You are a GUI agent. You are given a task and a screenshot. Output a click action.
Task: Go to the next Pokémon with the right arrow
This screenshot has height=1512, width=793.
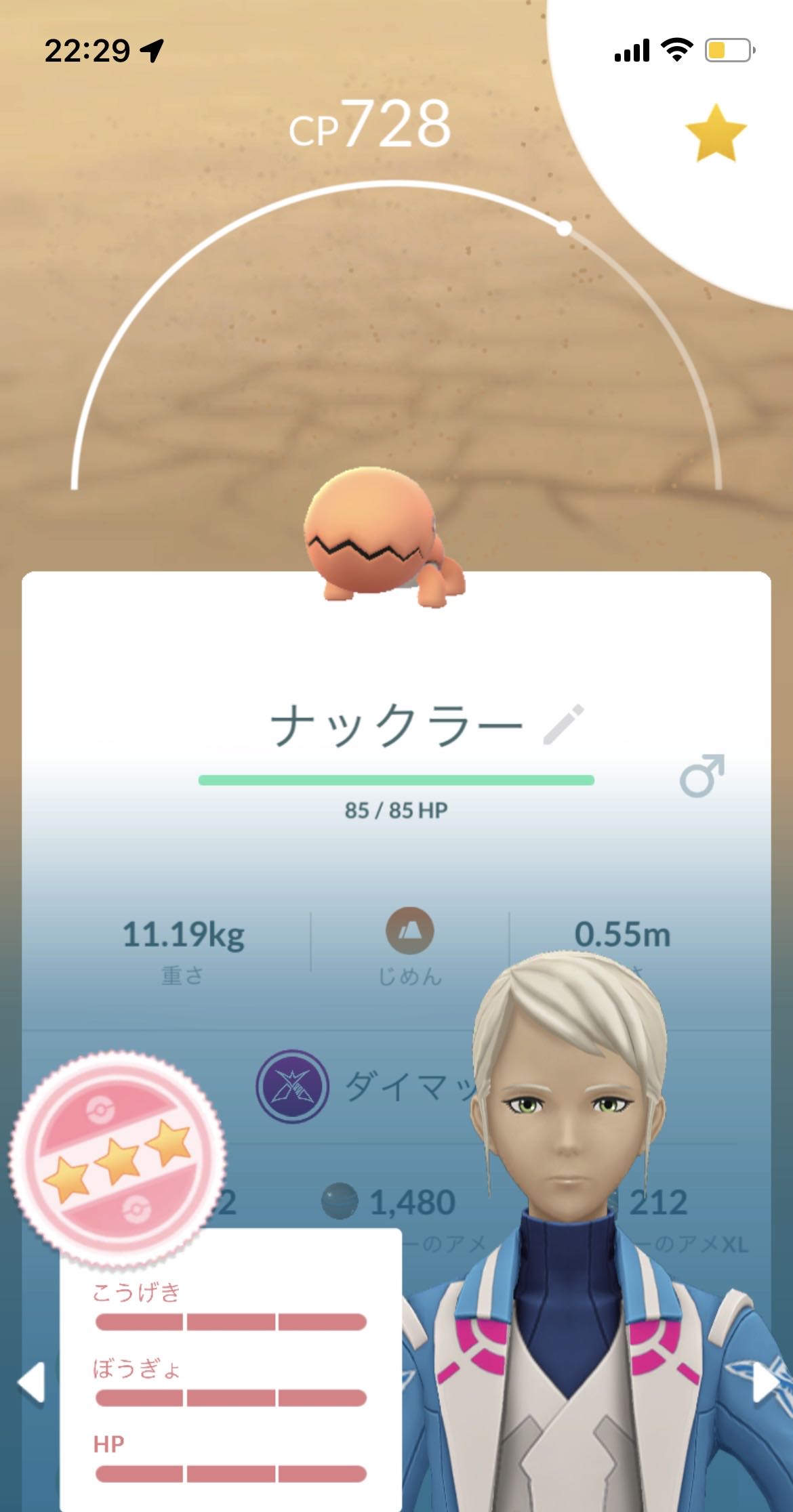[765, 1382]
